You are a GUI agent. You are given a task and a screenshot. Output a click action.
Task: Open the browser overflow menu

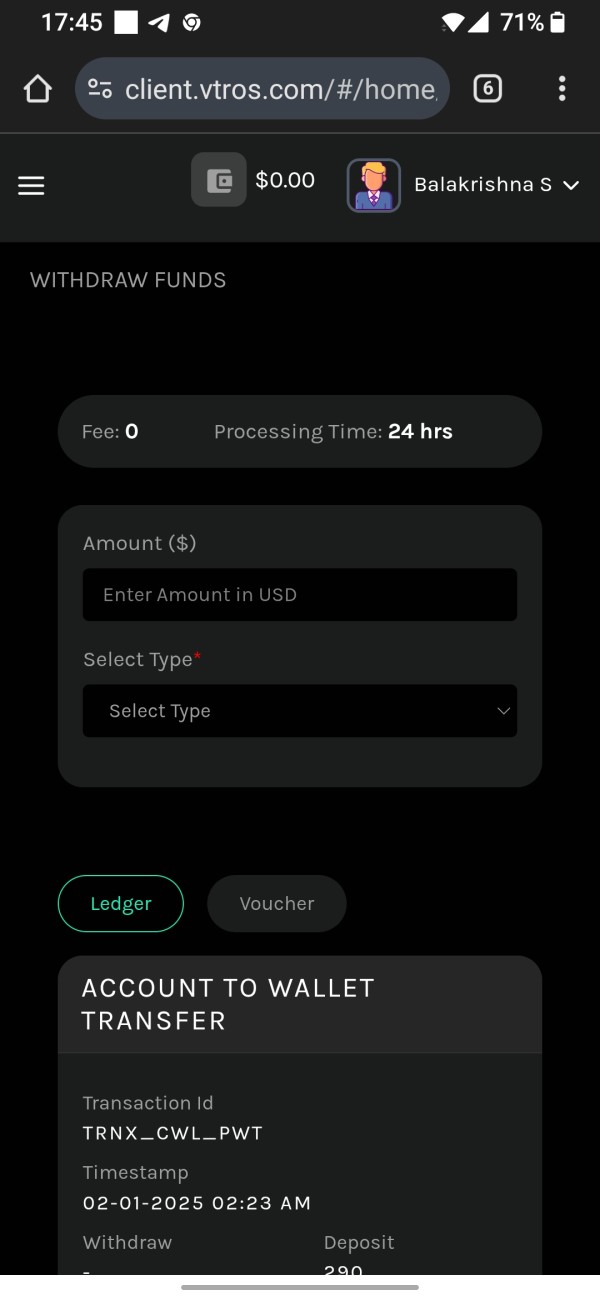(x=562, y=89)
